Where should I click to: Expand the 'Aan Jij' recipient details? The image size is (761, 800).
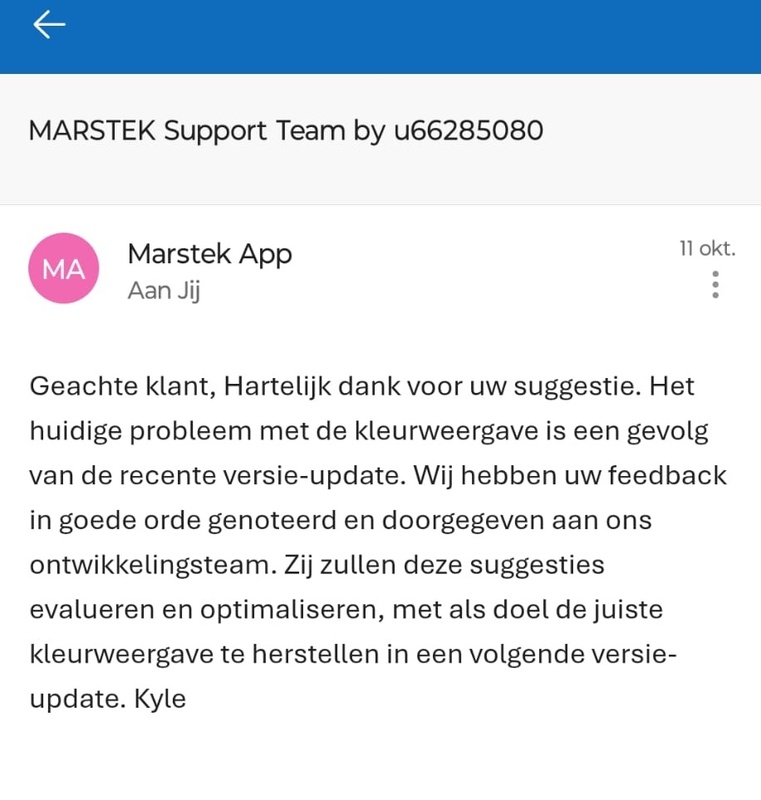[164, 292]
